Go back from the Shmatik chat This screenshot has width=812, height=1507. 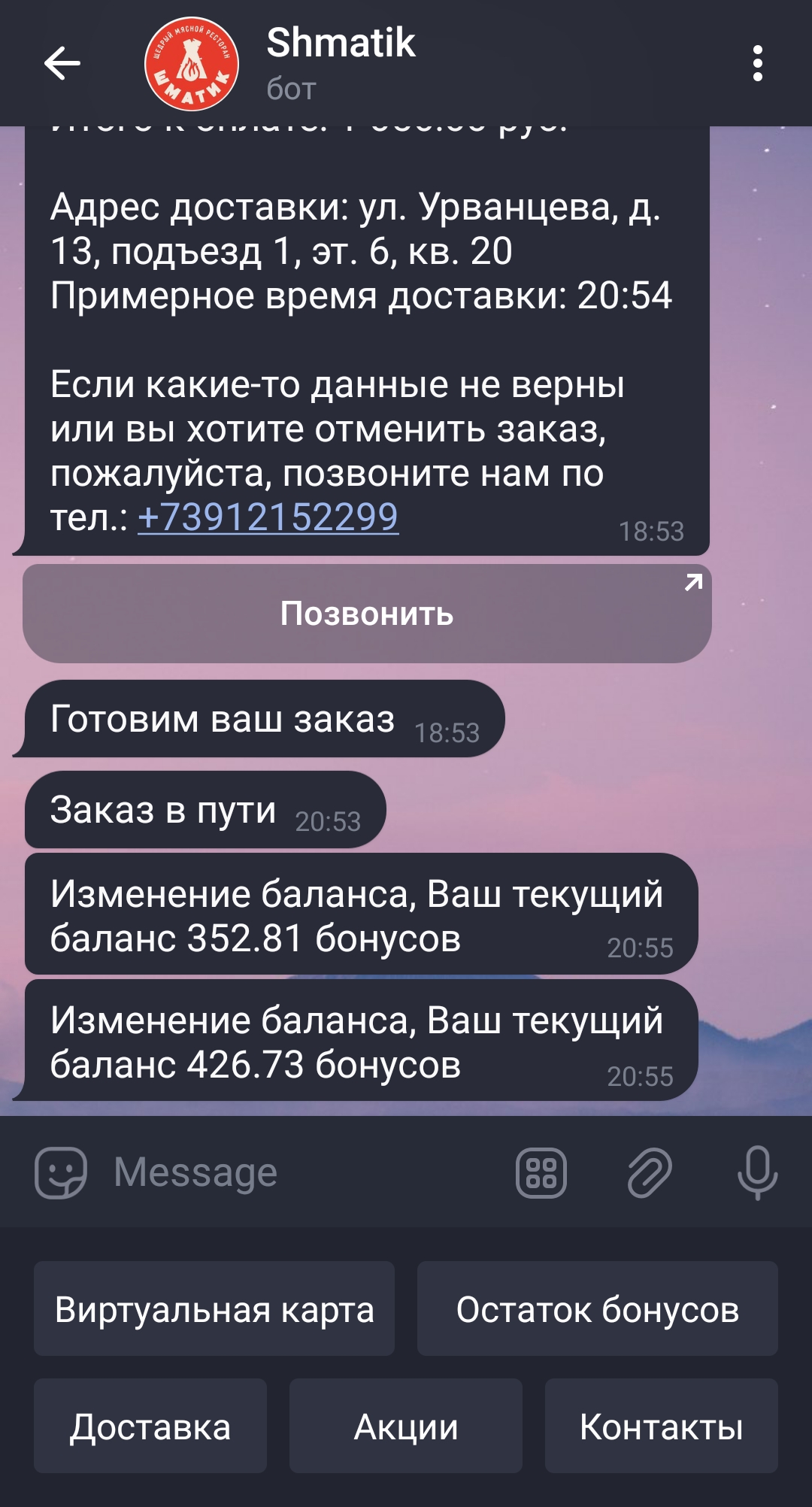point(62,63)
